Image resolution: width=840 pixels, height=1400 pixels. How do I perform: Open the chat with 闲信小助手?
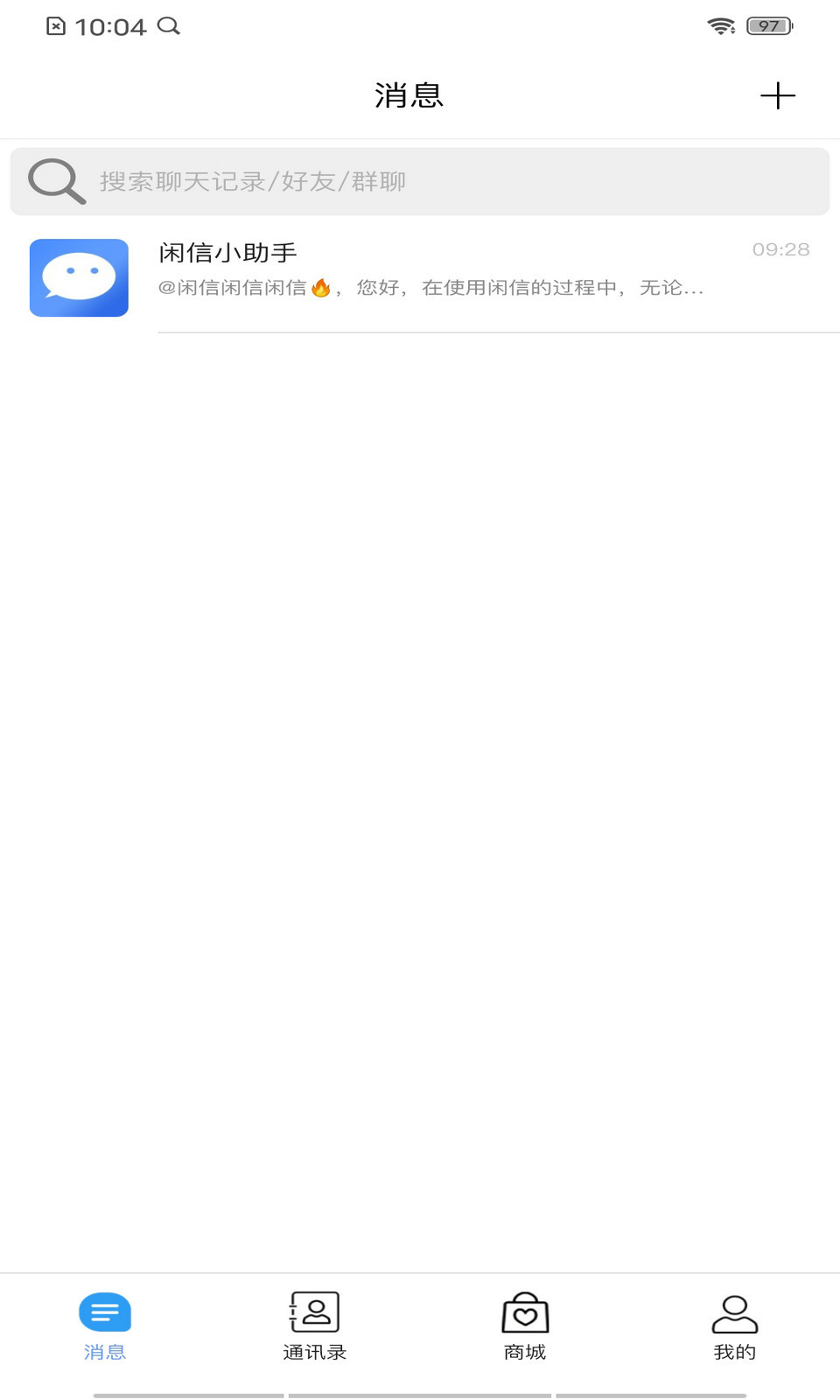pyautogui.click(x=420, y=276)
